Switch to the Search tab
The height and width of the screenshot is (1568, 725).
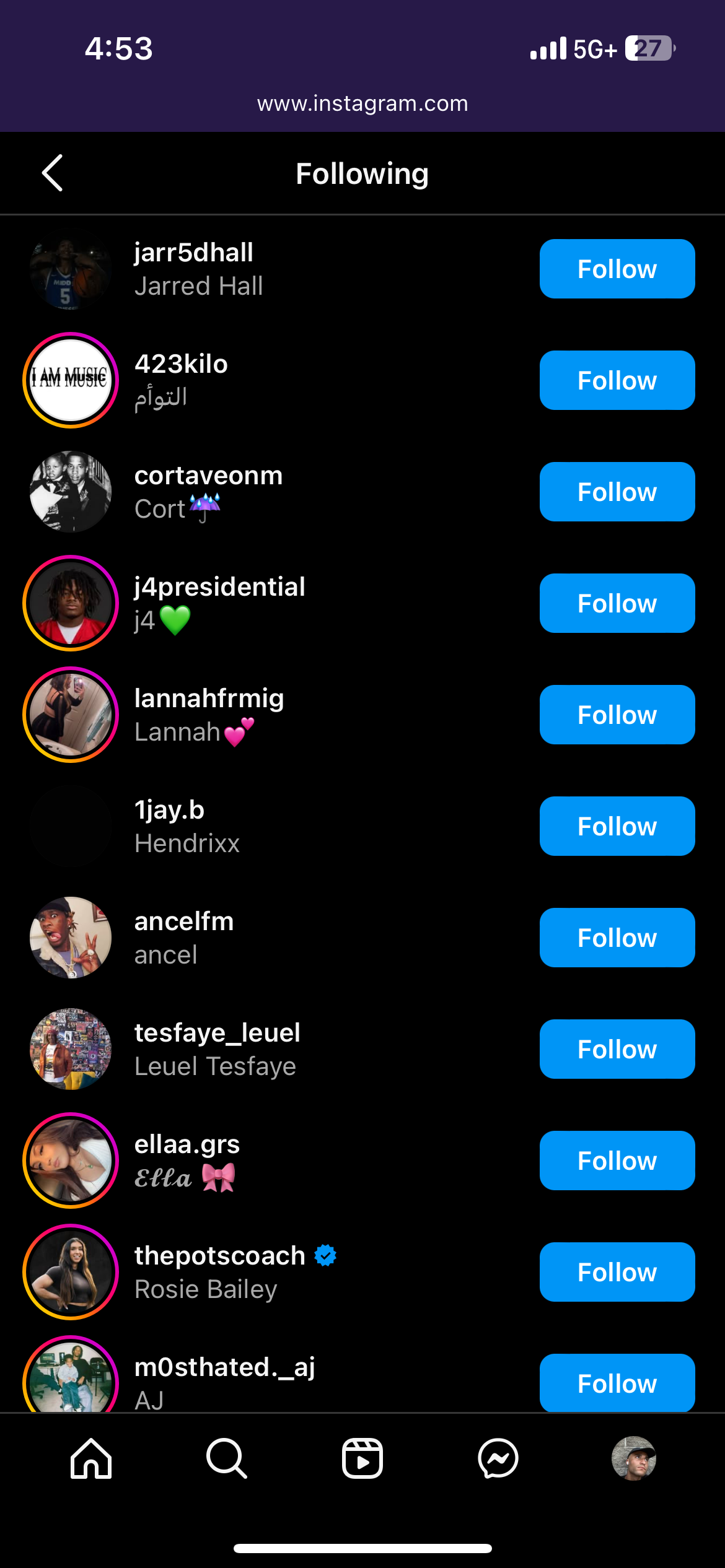point(227,1458)
